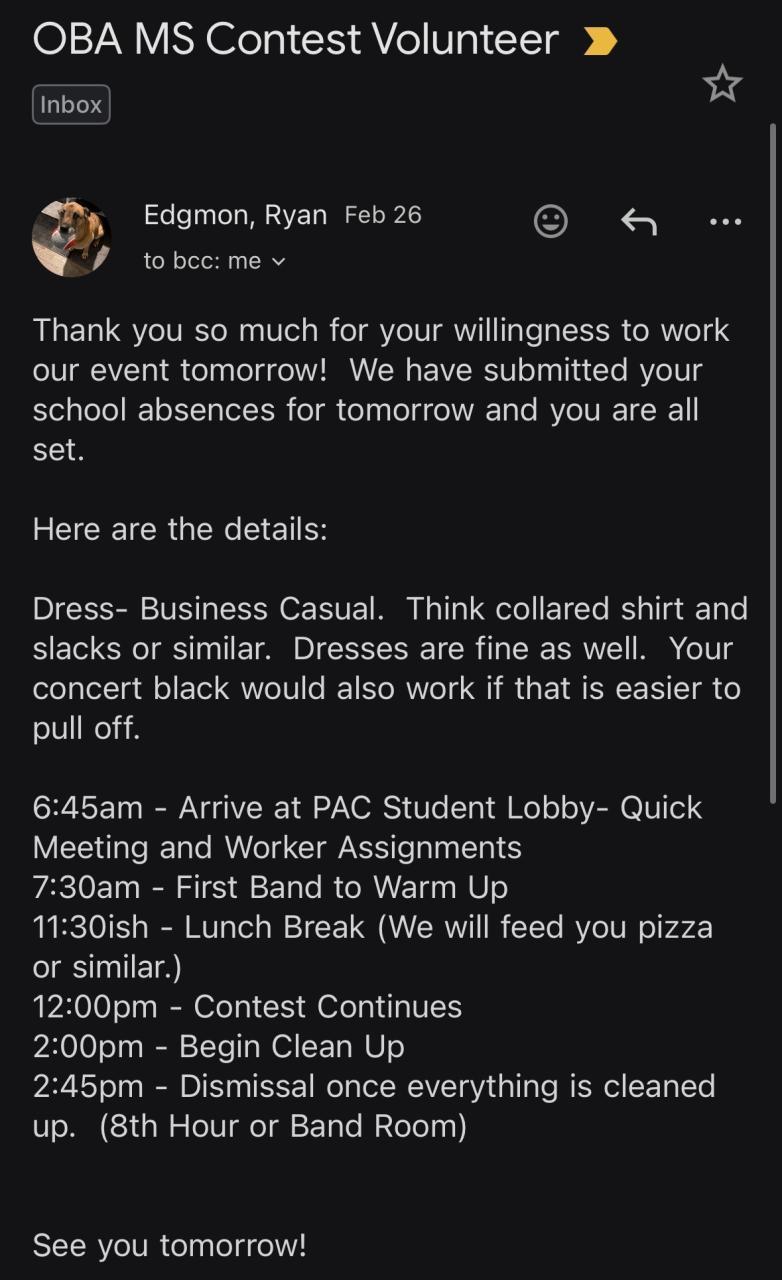This screenshot has width=782, height=1280.
Task: Star this email
Action: [722, 84]
